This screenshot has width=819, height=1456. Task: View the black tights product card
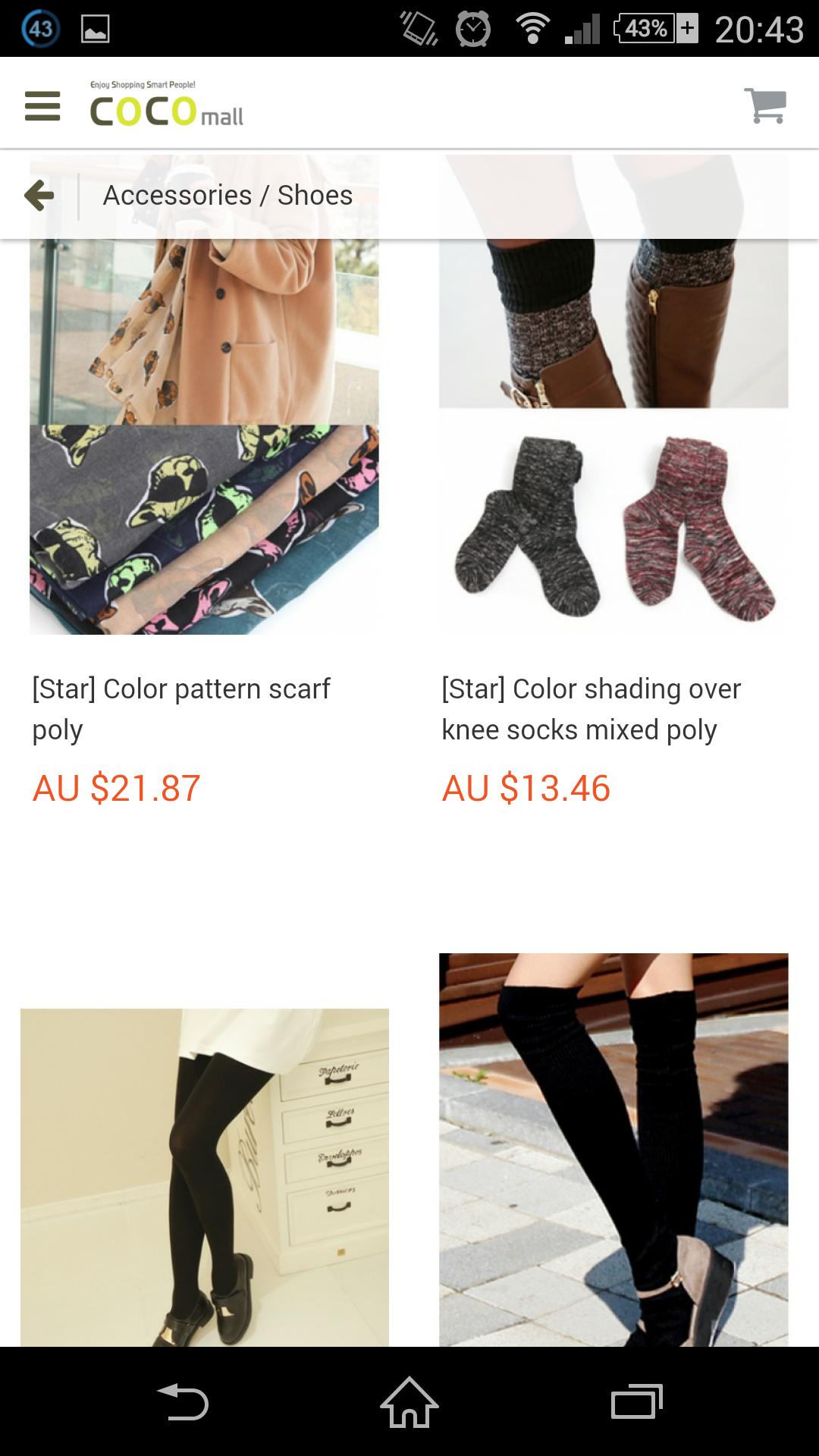(204, 1175)
